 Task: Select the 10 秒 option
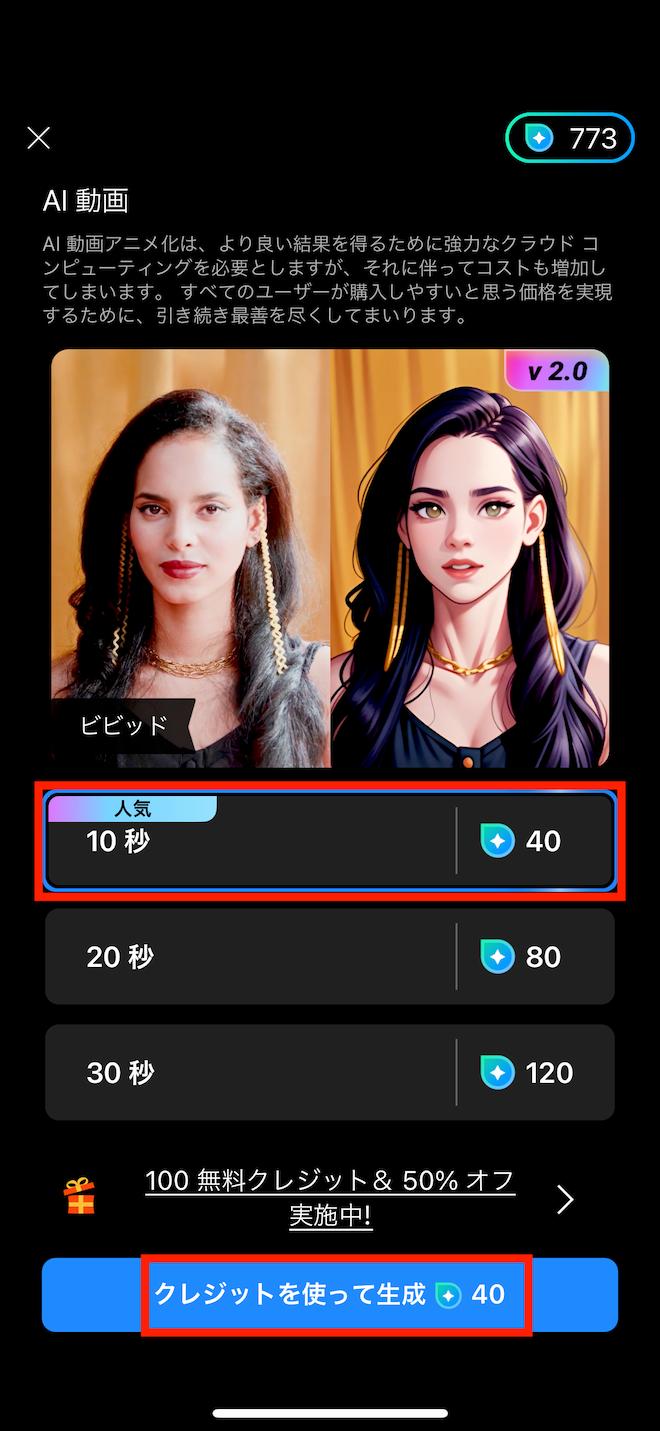point(330,841)
